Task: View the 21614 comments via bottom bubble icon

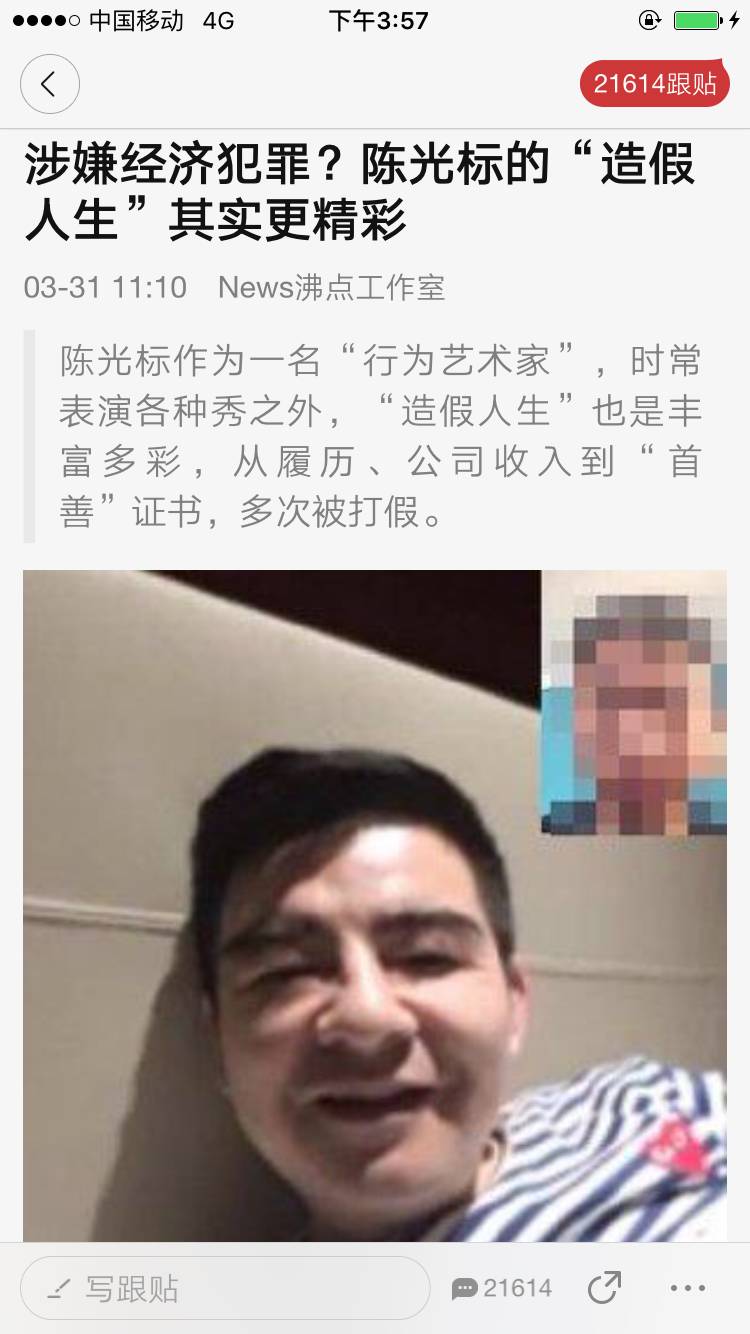Action: point(502,1288)
